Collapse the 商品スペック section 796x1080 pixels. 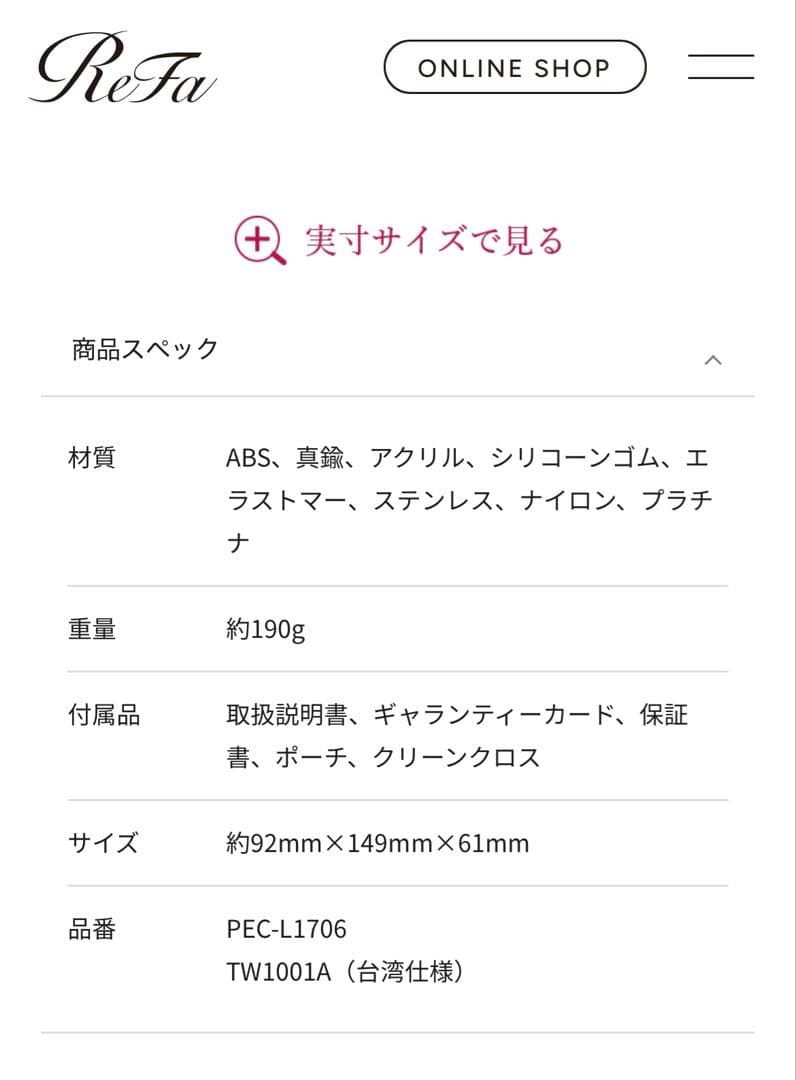click(x=712, y=360)
